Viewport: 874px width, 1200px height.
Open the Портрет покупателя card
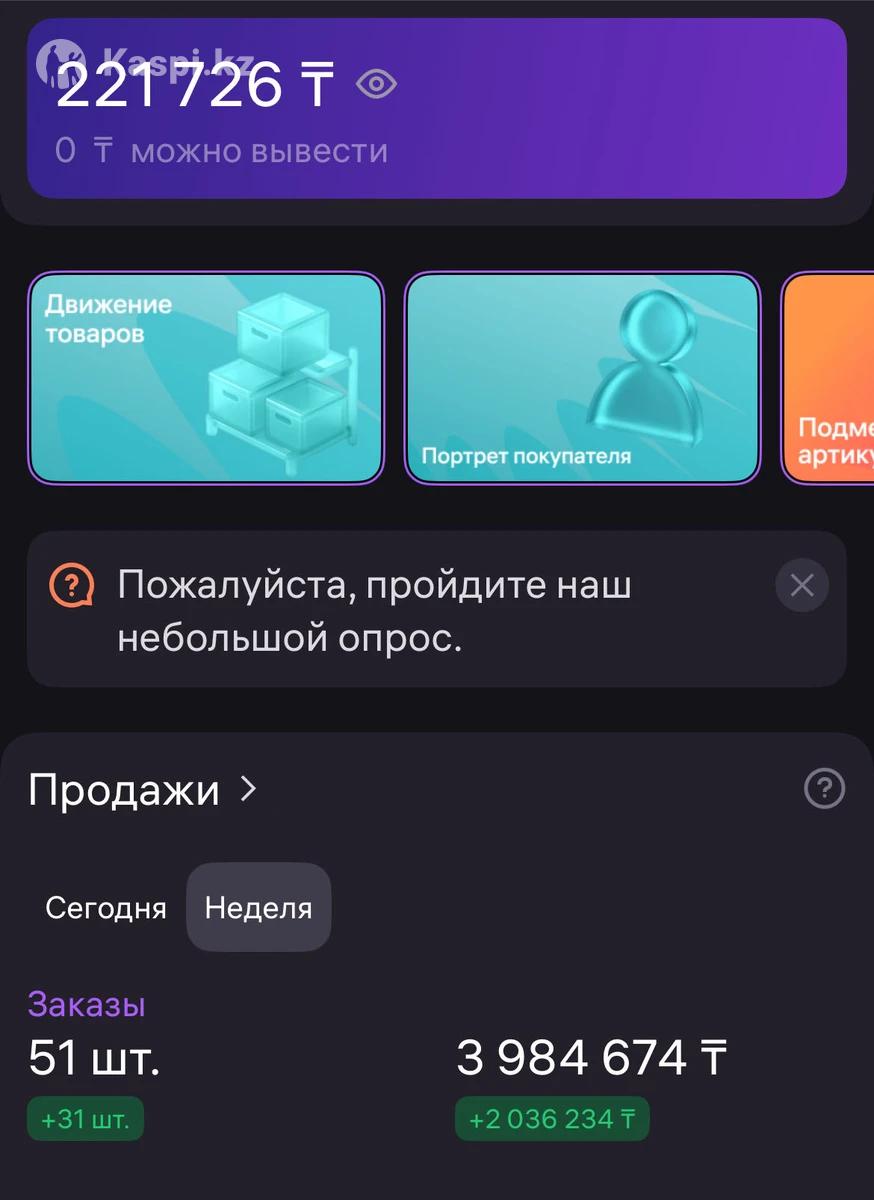pyautogui.click(x=582, y=378)
